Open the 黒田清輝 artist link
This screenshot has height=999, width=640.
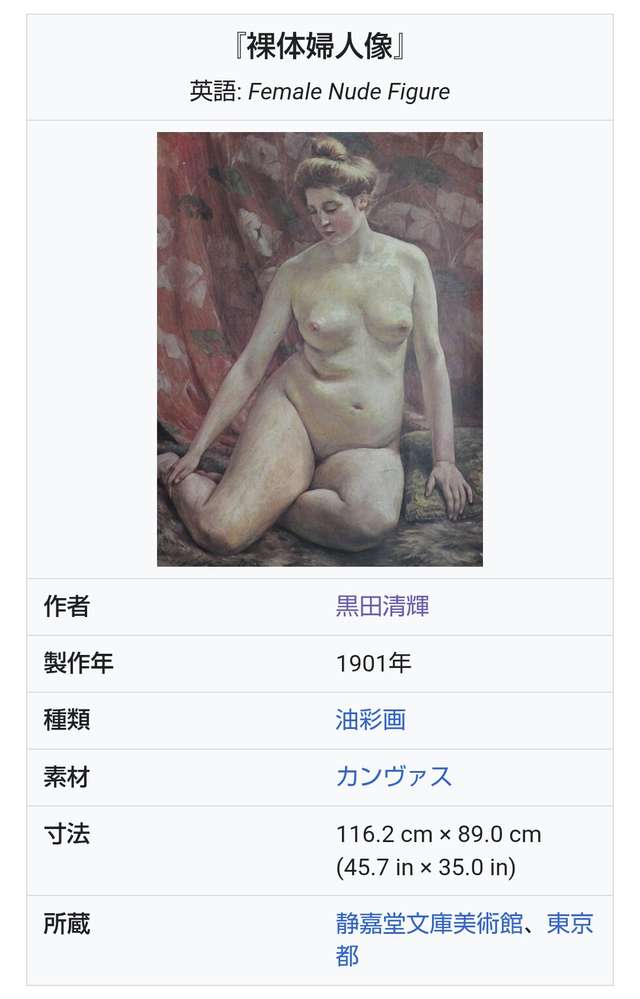[382, 606]
